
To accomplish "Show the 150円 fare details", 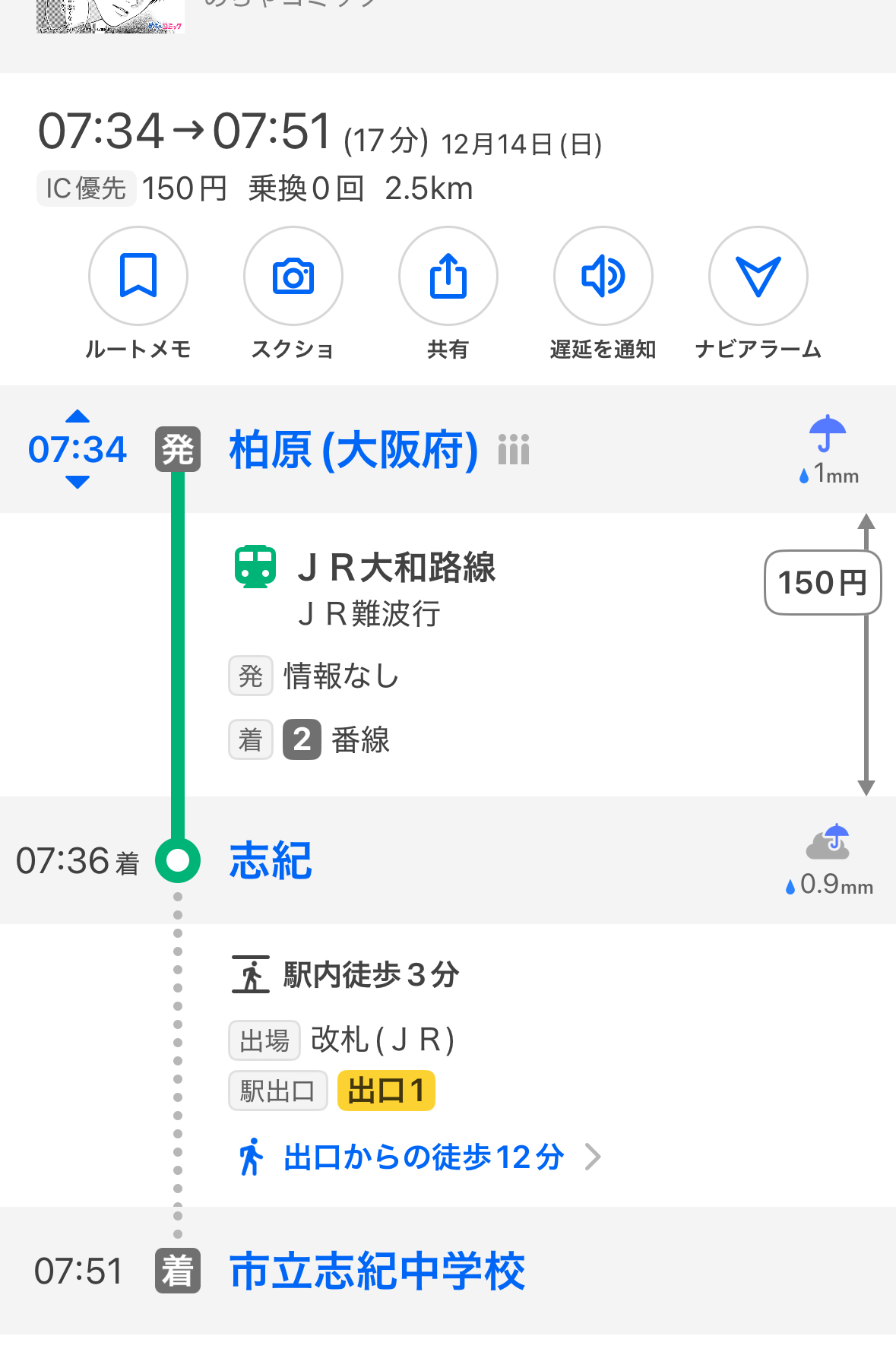I will pyautogui.click(x=822, y=583).
